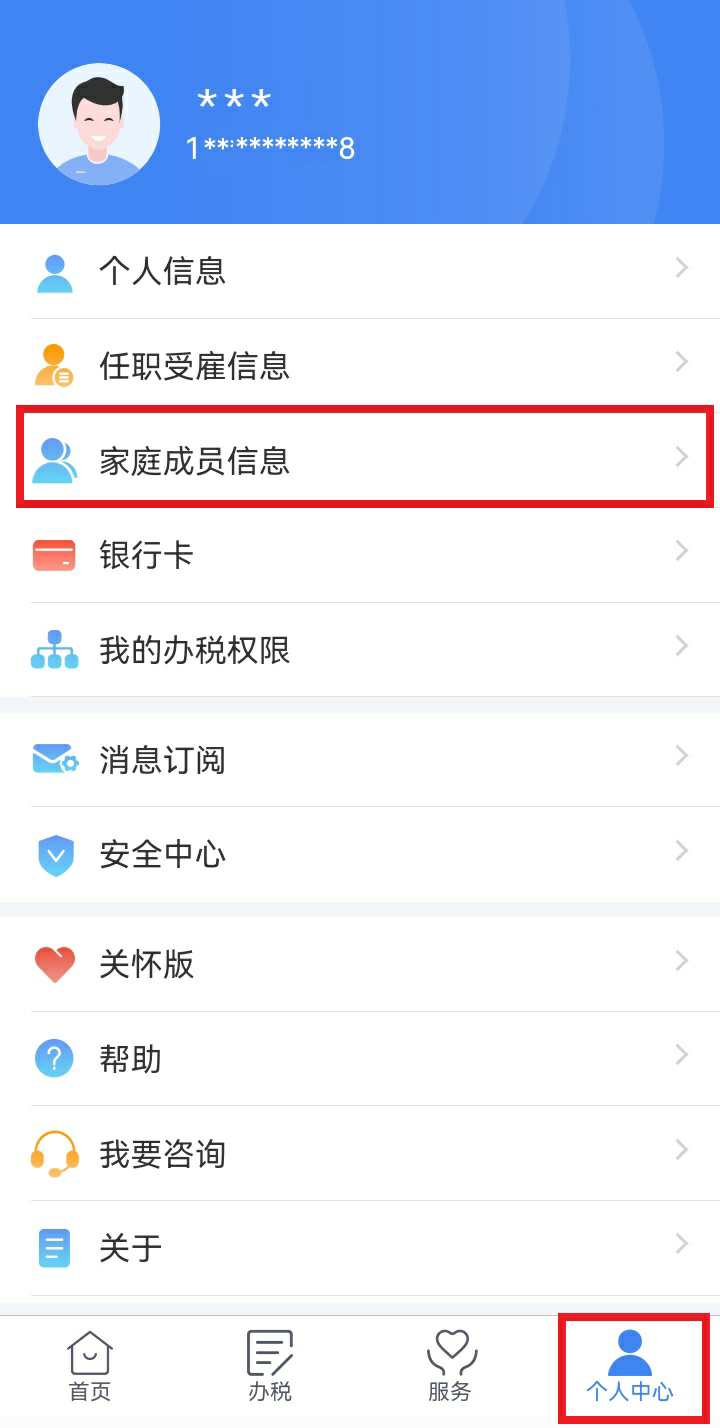The image size is (720, 1428).
Task: Open the 帮助 page
Action: (360, 1058)
